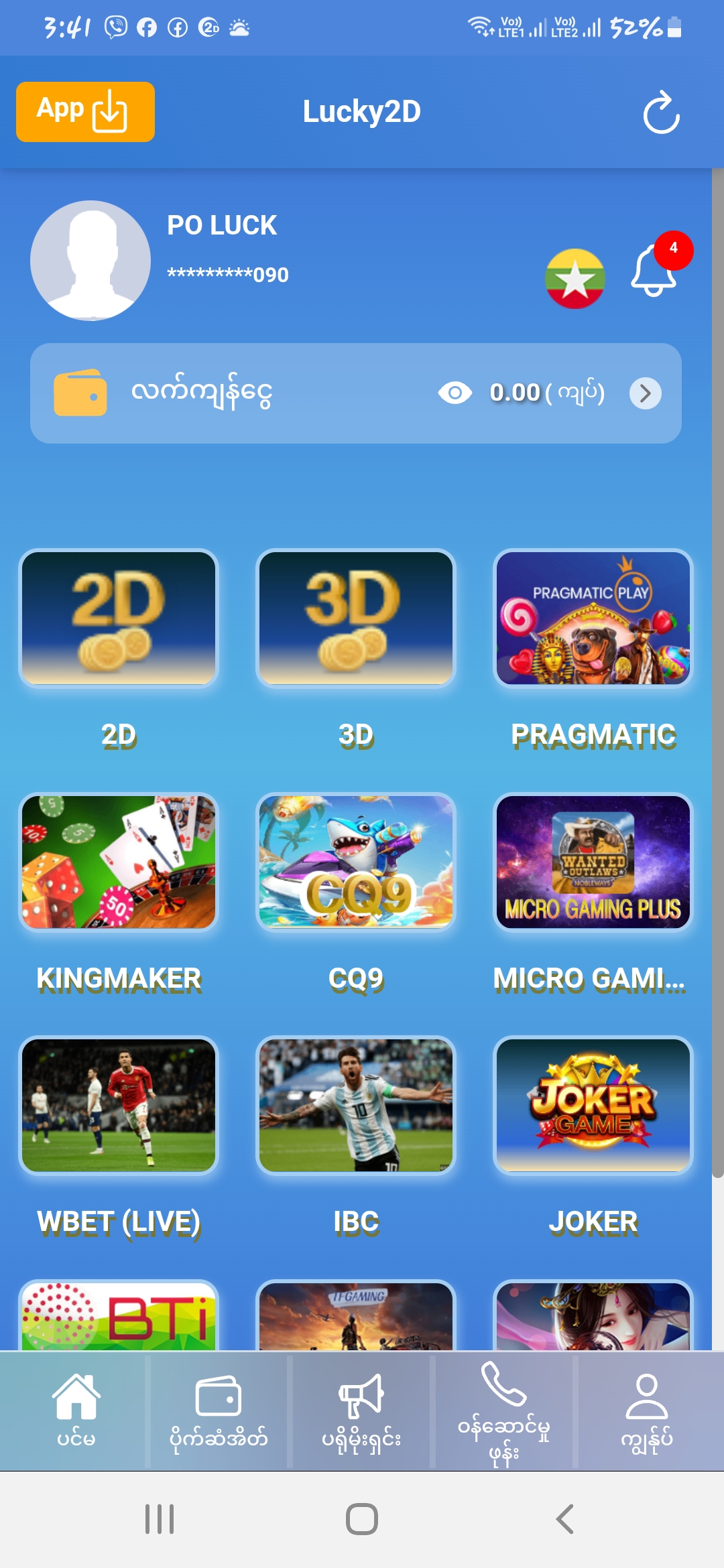The image size is (724, 1568).
Task: Launch the Joker game tile
Action: pyautogui.click(x=593, y=1105)
